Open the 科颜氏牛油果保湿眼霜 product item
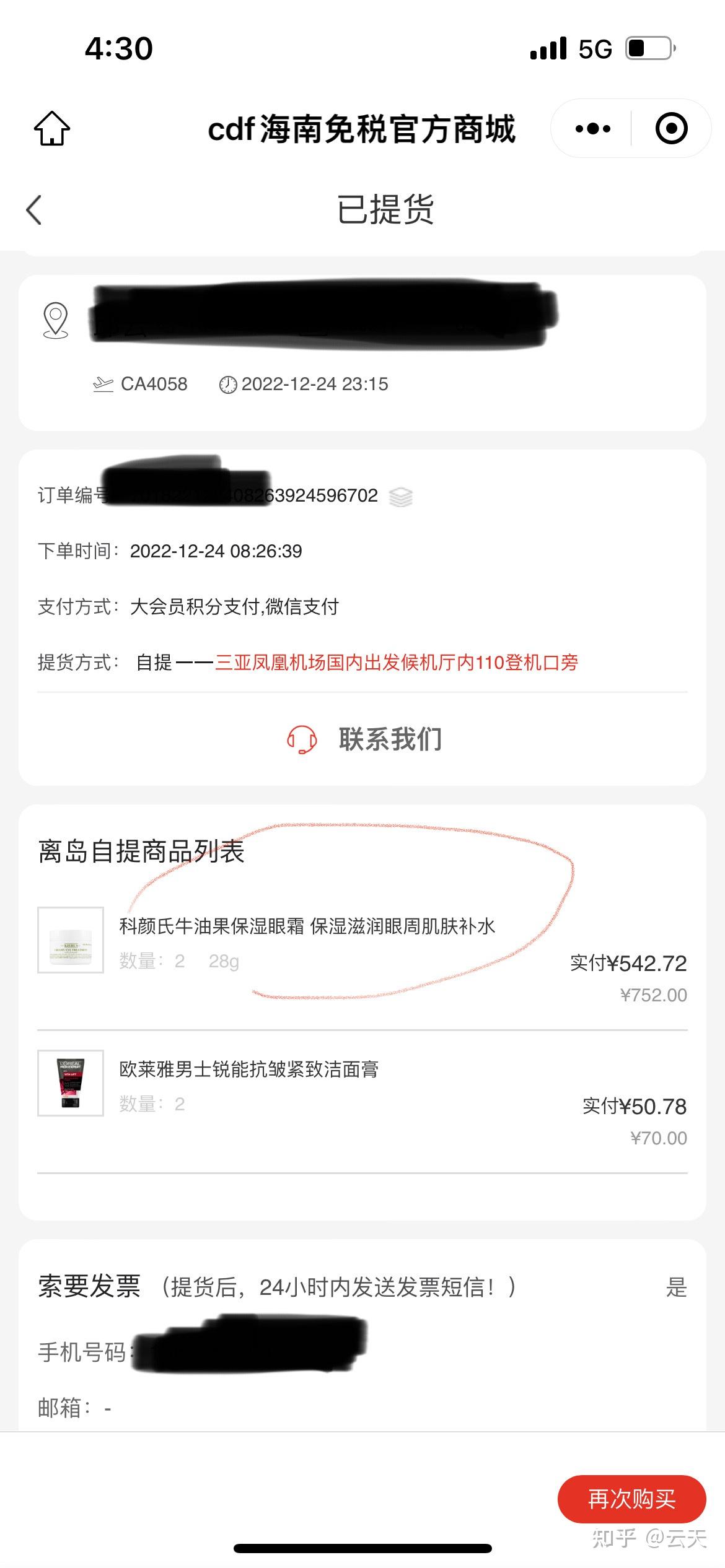 pyautogui.click(x=307, y=927)
